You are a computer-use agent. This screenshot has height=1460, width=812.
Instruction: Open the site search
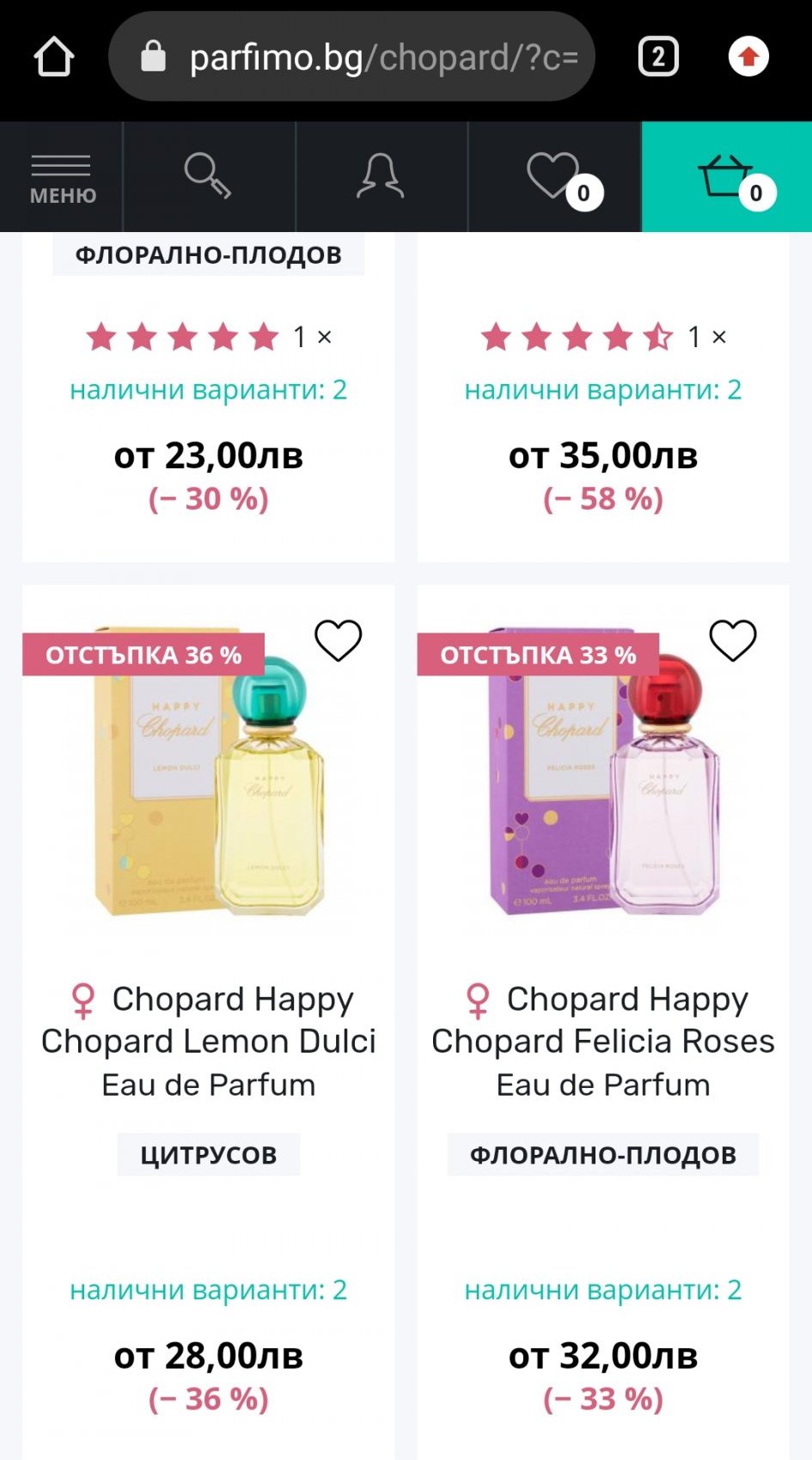click(x=209, y=177)
